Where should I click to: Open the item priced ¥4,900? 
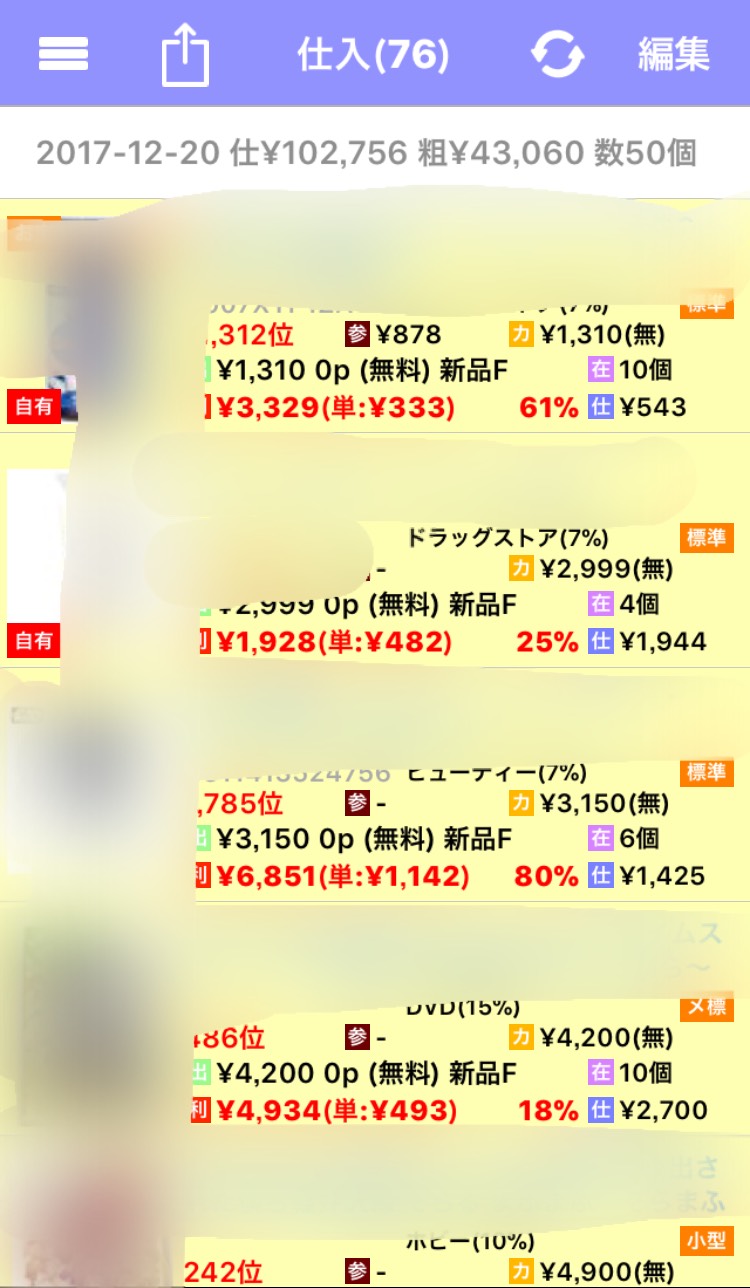tap(375, 1212)
